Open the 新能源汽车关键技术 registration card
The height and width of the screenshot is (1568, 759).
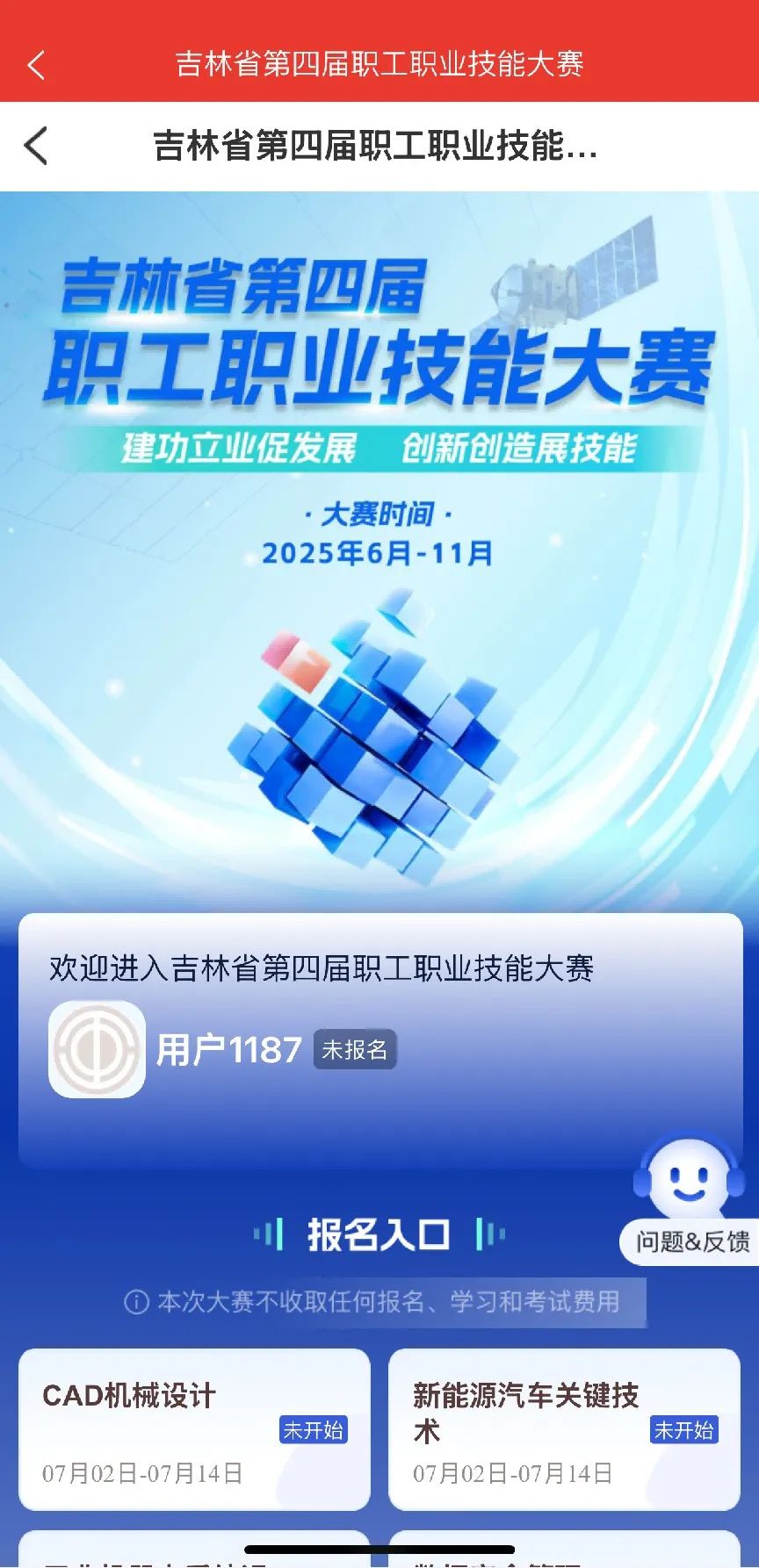pyautogui.click(x=564, y=1429)
